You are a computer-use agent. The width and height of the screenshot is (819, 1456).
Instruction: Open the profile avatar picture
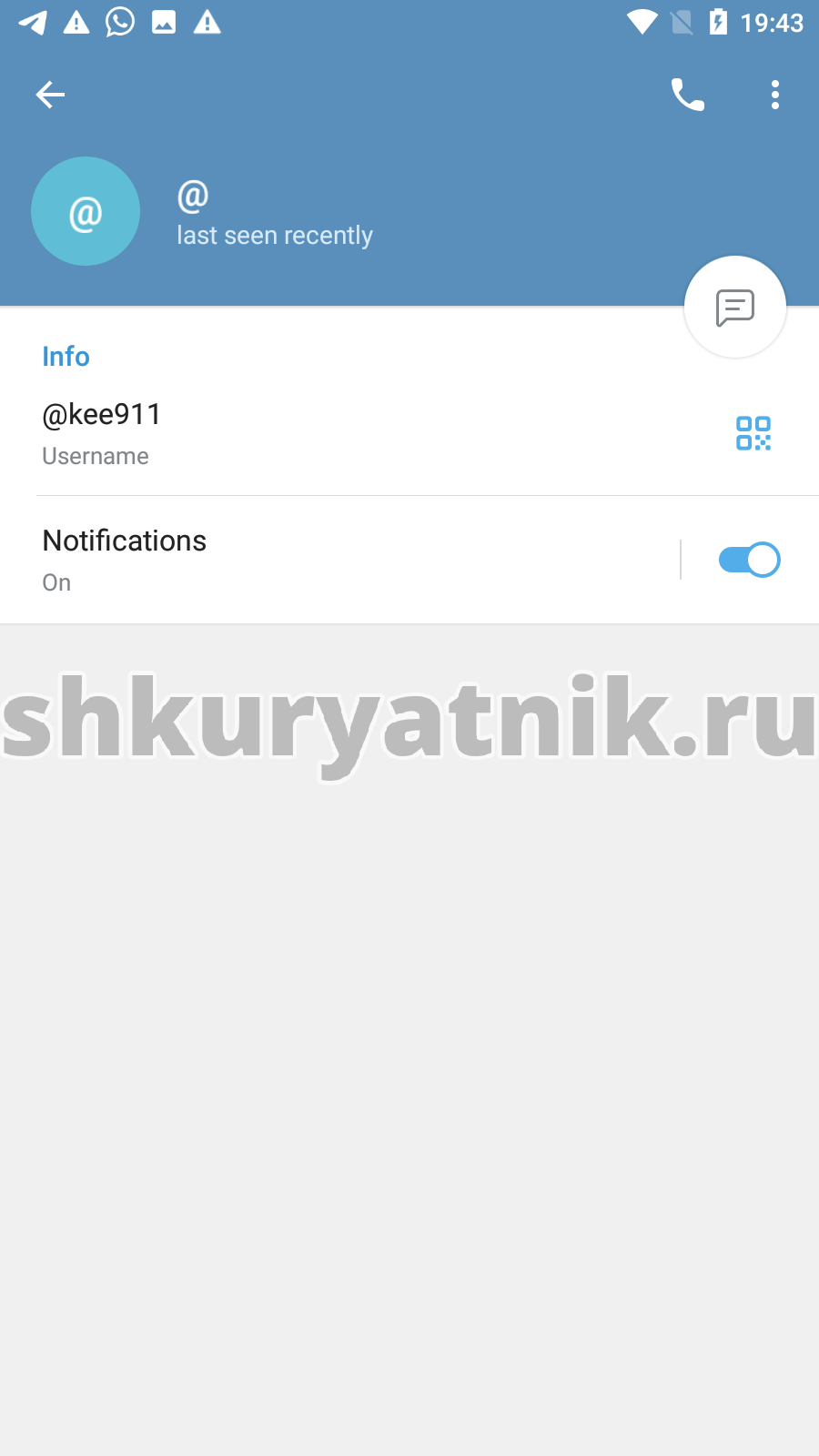coord(86,211)
